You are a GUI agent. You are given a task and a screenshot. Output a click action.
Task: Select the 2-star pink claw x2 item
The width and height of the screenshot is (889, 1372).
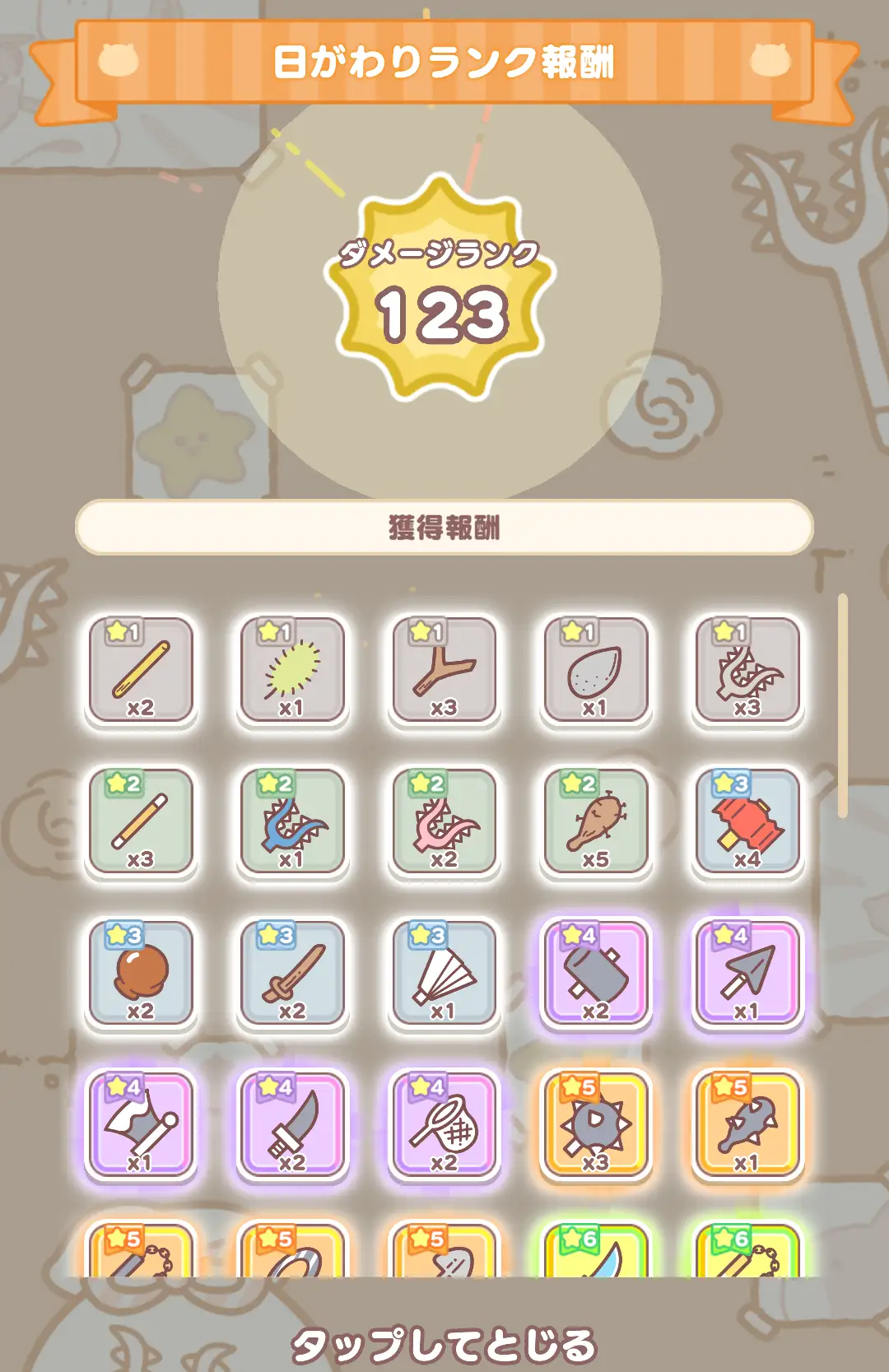[444, 821]
